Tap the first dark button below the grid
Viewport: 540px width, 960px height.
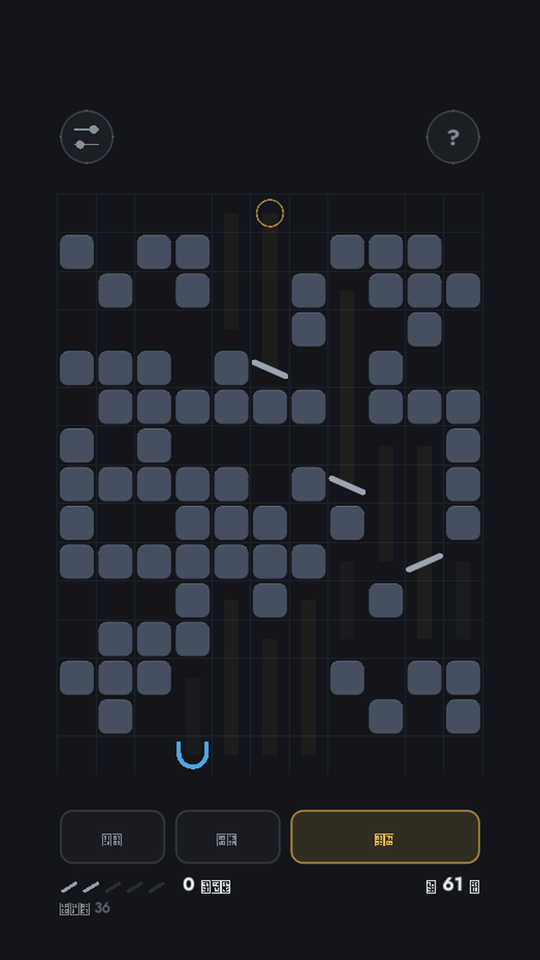coord(113,836)
